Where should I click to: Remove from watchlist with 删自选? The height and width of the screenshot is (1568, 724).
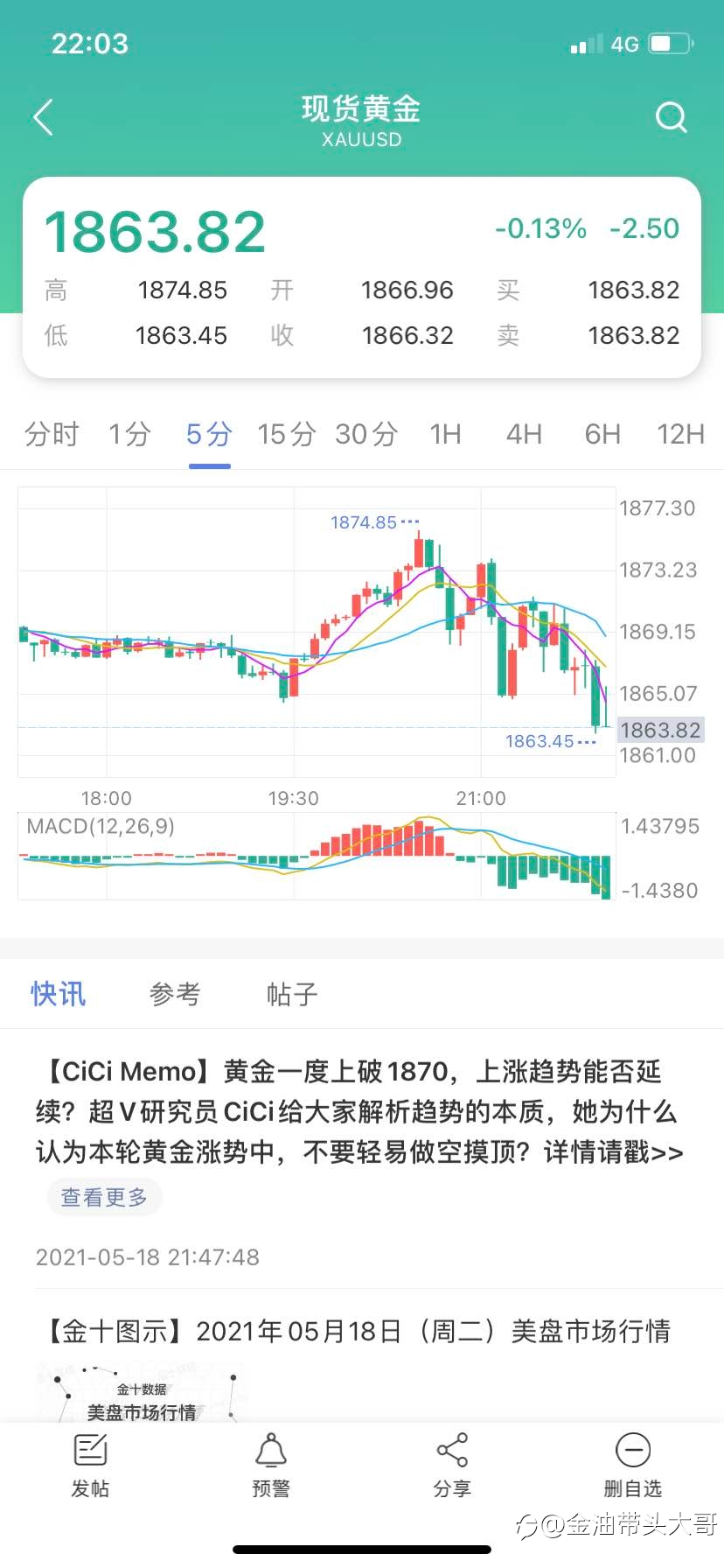[633, 1466]
